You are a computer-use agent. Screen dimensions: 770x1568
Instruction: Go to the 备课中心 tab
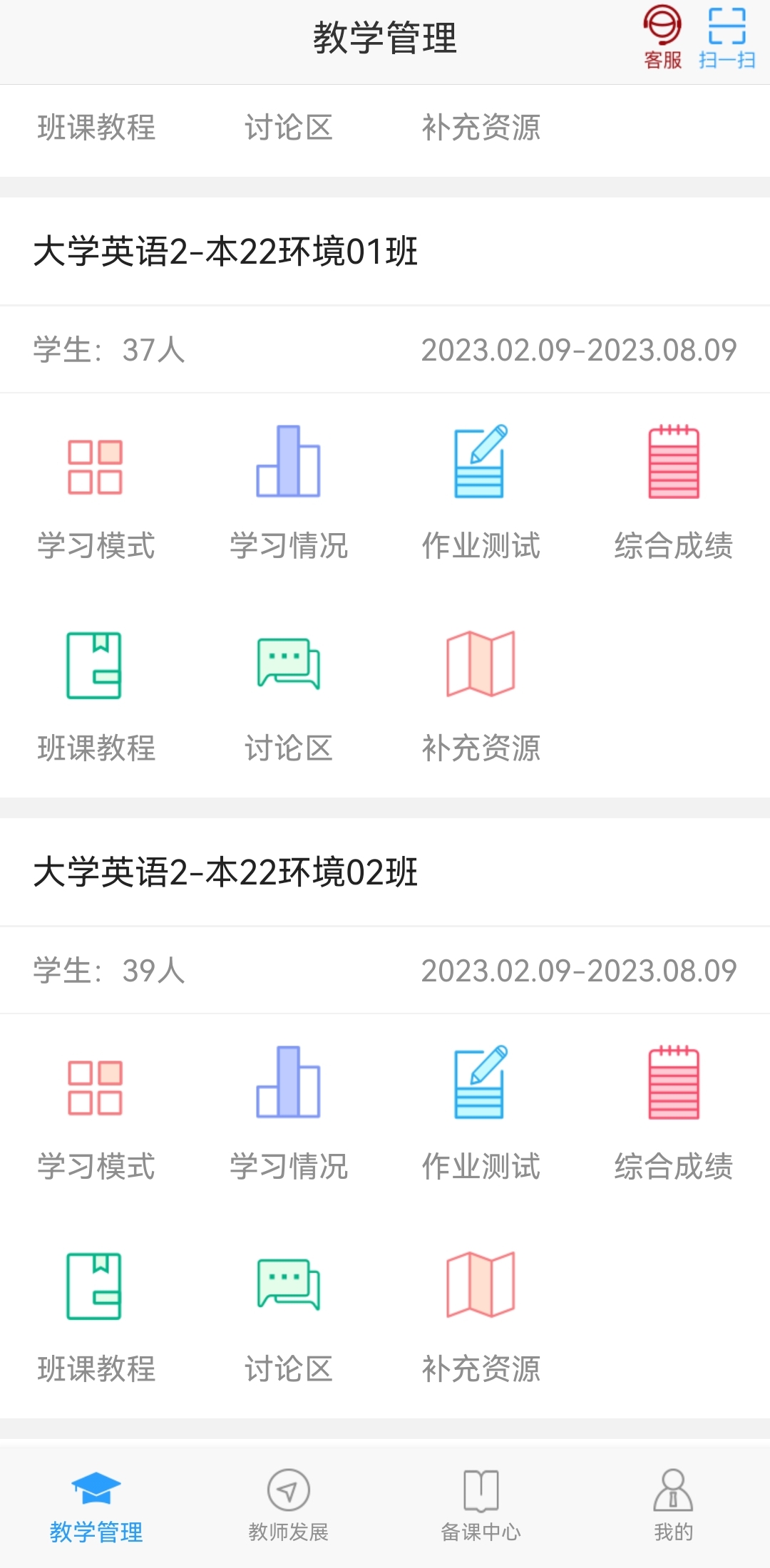pyautogui.click(x=481, y=1504)
